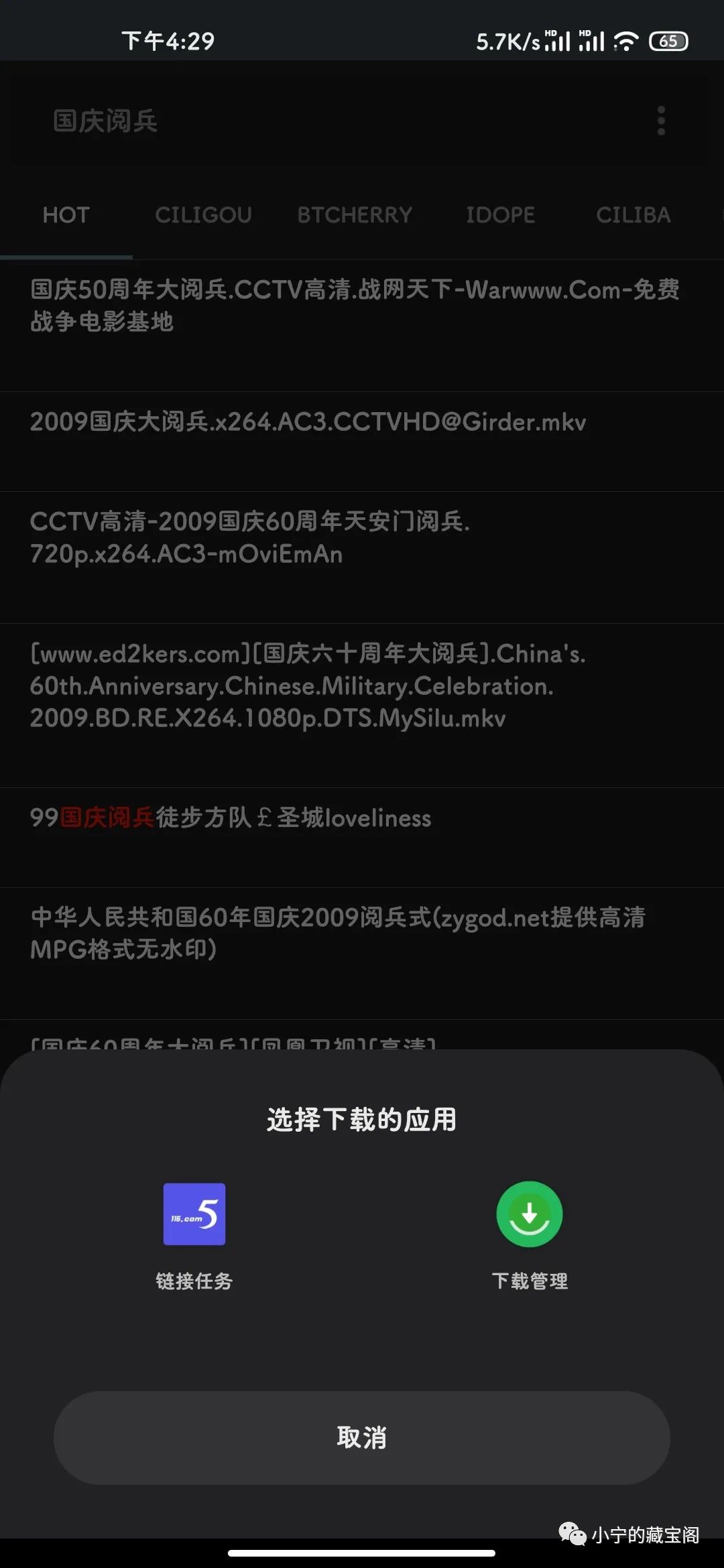Open the 2009国庆大阅兵 mkv result
Image resolution: width=724 pixels, height=1568 pixels.
pyautogui.click(x=308, y=423)
